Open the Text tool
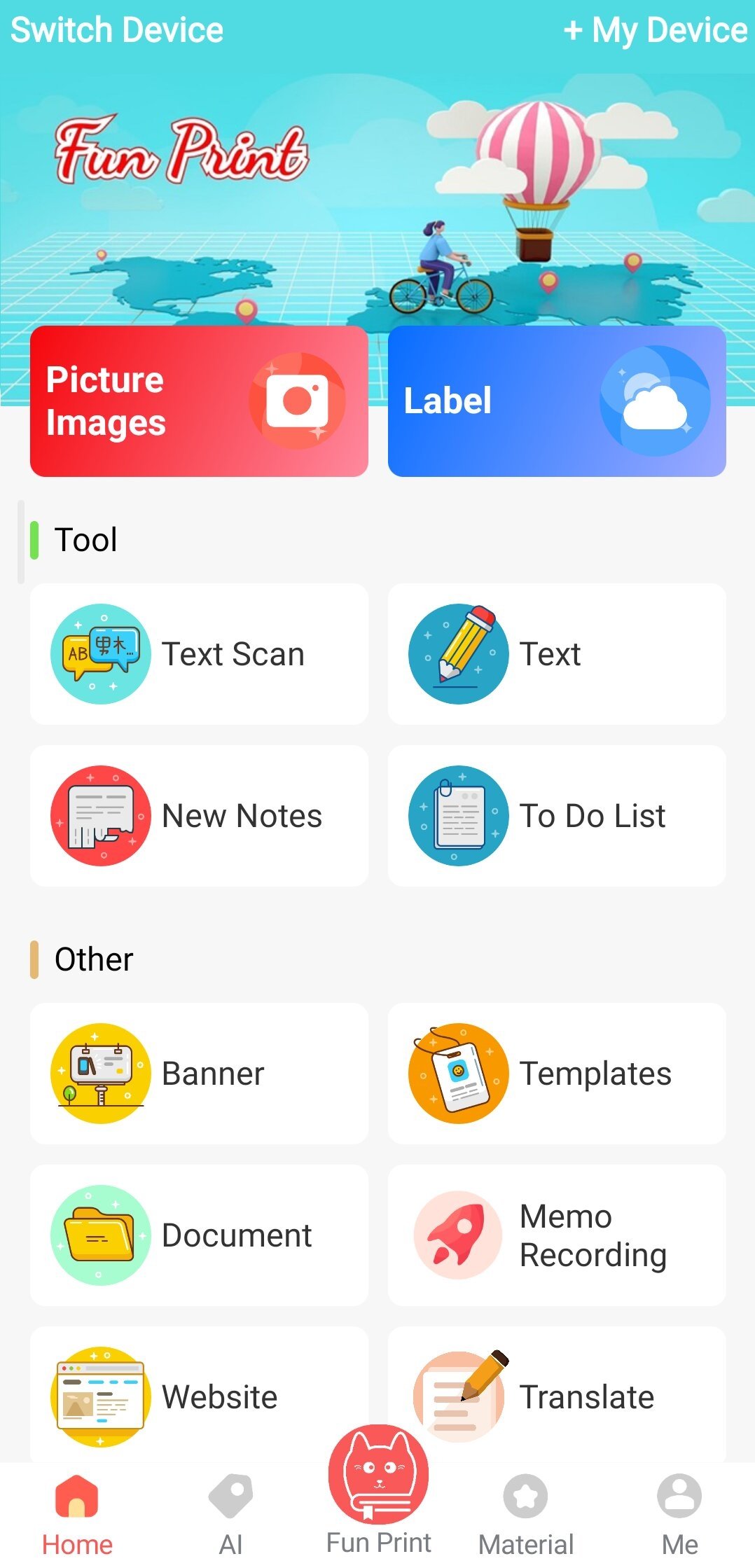 pyautogui.click(x=557, y=654)
